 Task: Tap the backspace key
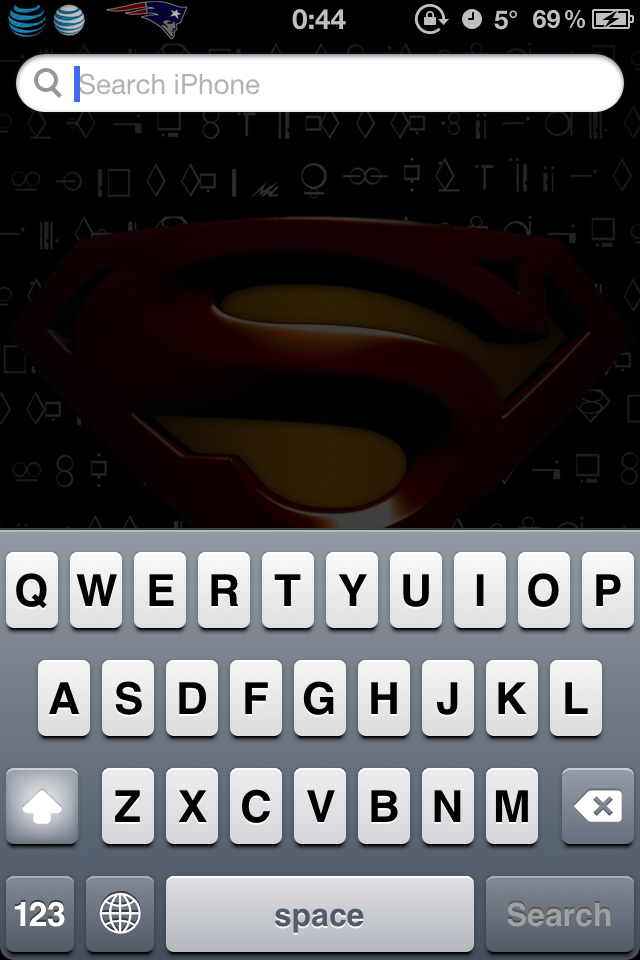click(x=598, y=806)
